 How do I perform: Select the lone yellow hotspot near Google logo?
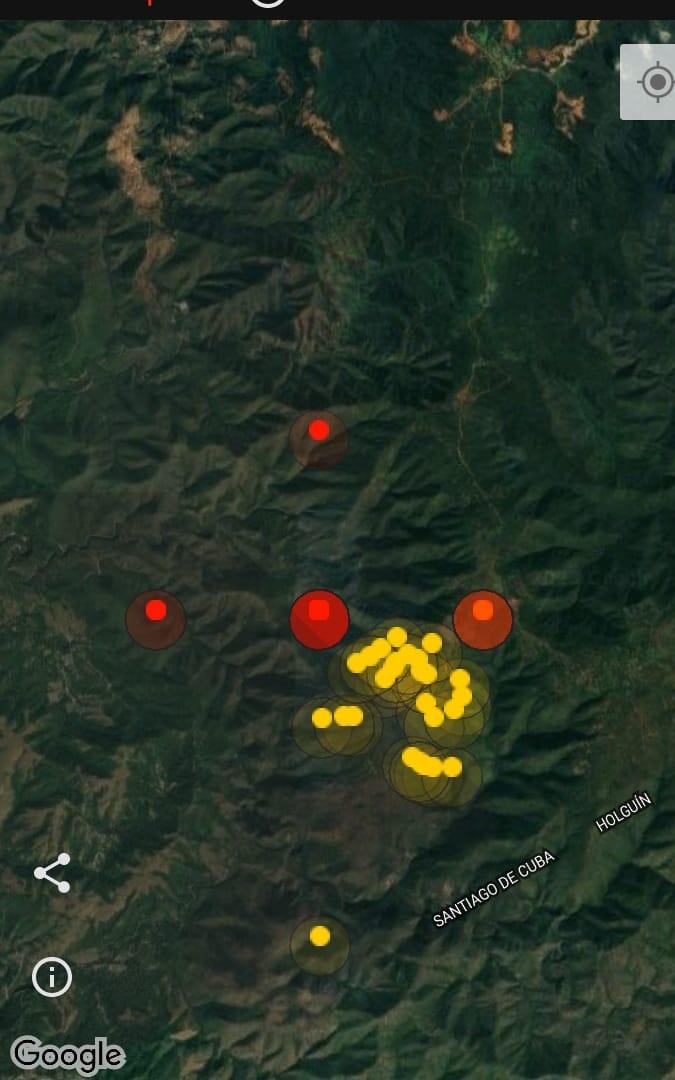(320, 937)
